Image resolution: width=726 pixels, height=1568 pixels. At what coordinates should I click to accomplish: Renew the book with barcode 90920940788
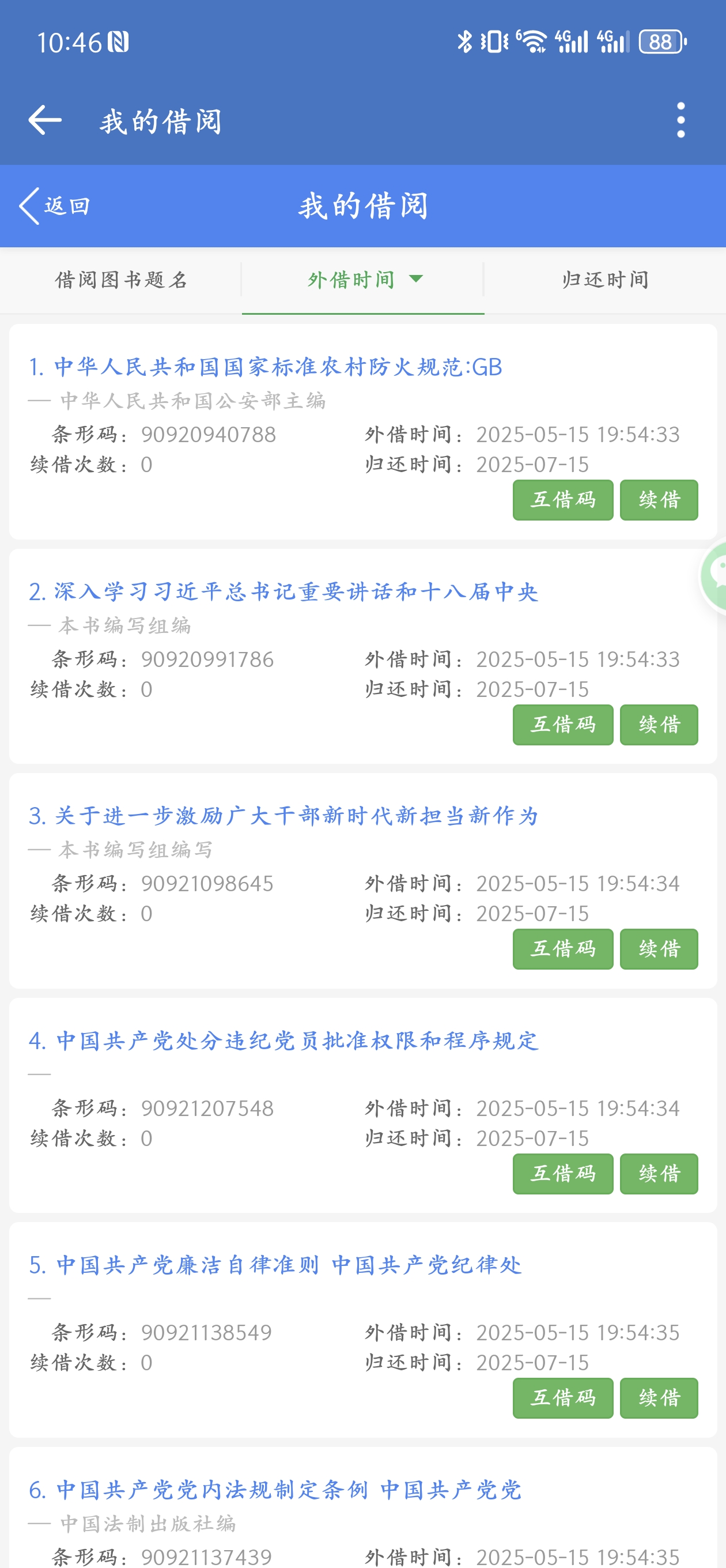(659, 500)
